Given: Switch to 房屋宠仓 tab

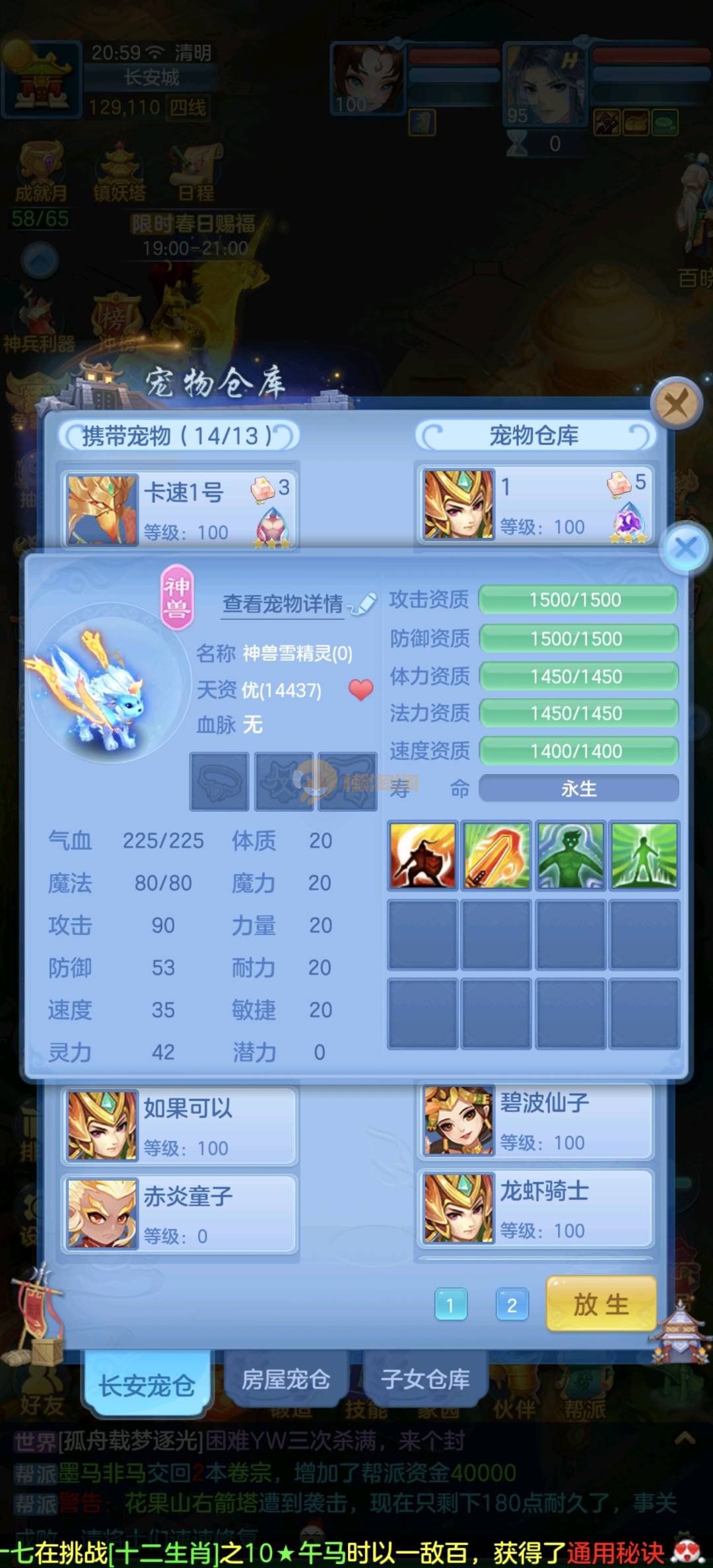Looking at the screenshot, I should [x=285, y=1379].
